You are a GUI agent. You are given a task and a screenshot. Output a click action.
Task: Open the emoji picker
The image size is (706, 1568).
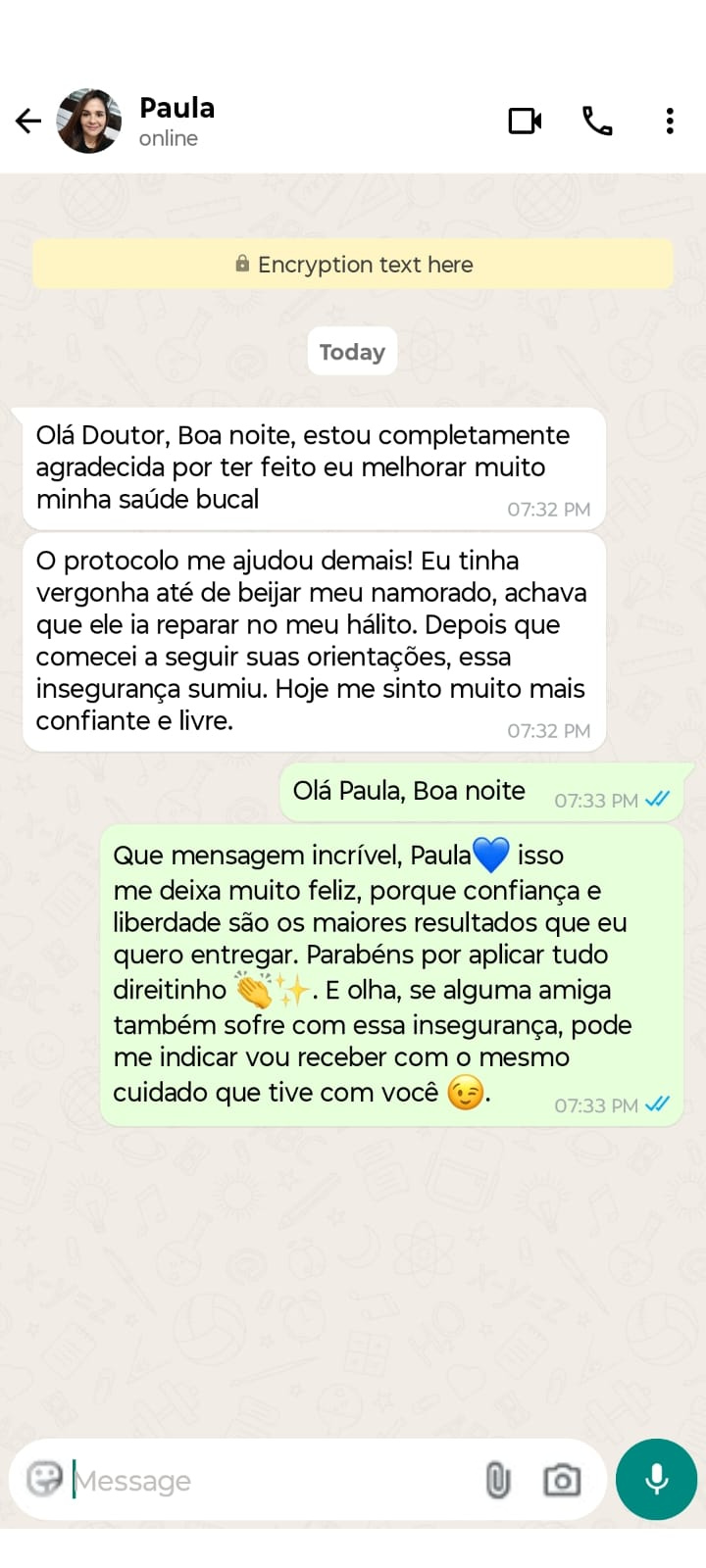click(x=44, y=1479)
